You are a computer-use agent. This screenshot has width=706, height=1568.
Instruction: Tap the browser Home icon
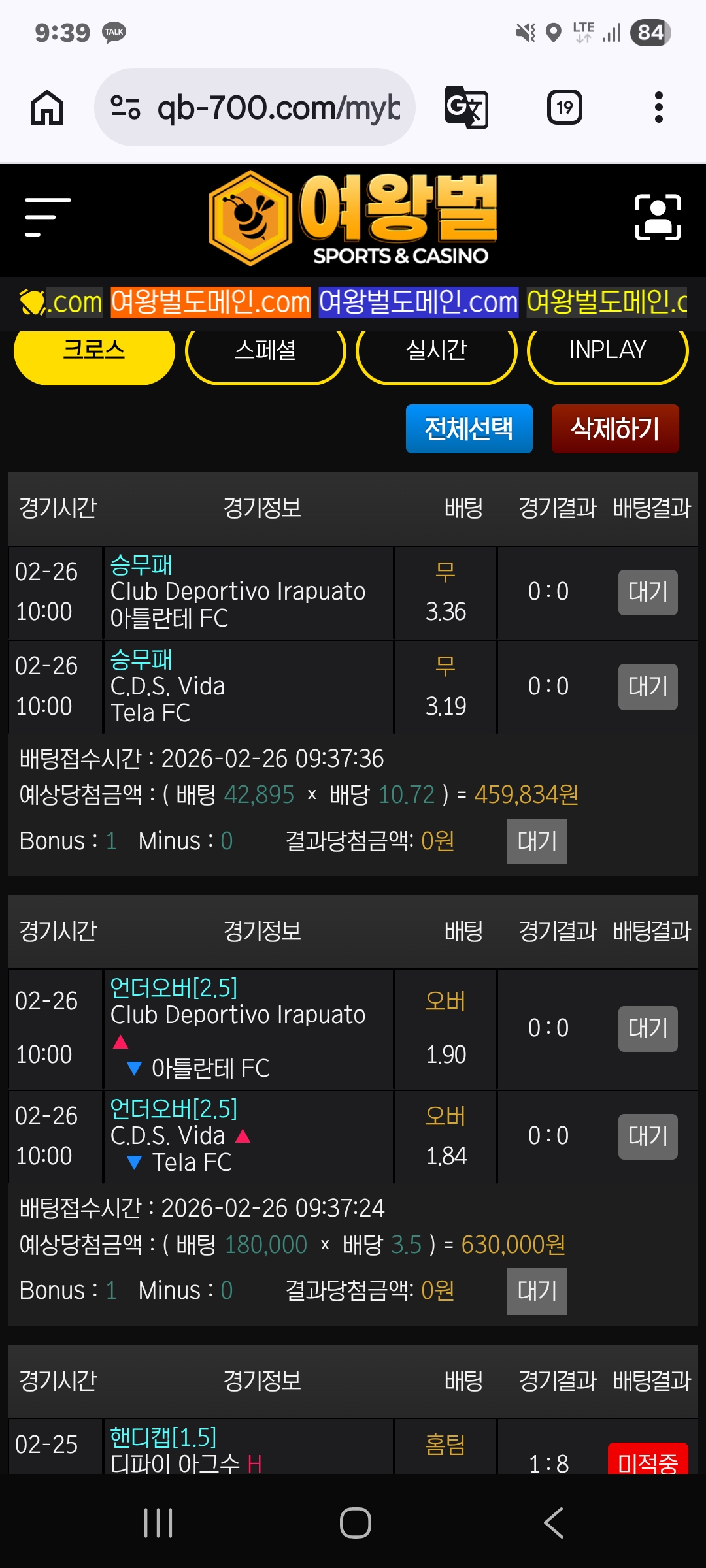click(46, 106)
